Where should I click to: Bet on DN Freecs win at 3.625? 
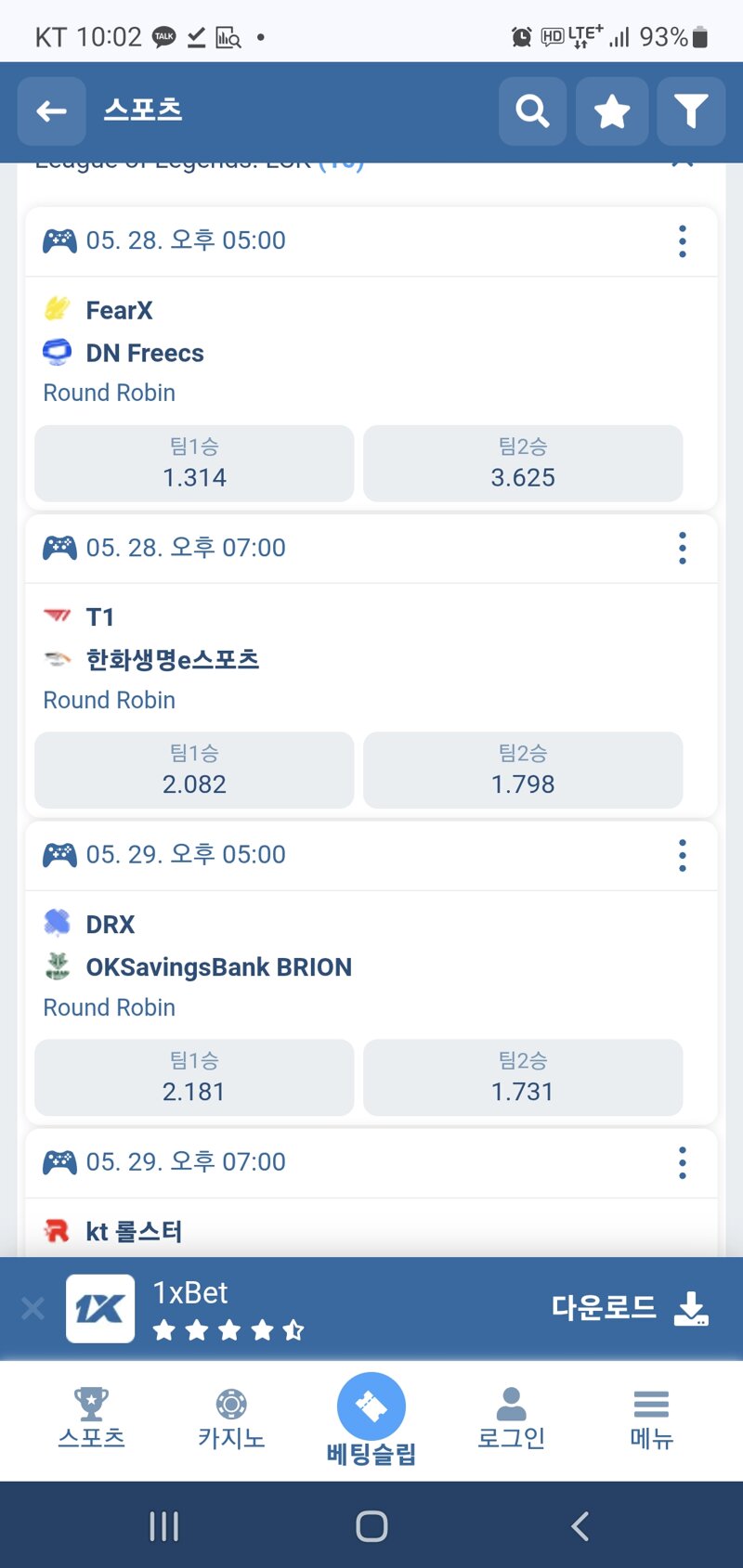point(523,463)
